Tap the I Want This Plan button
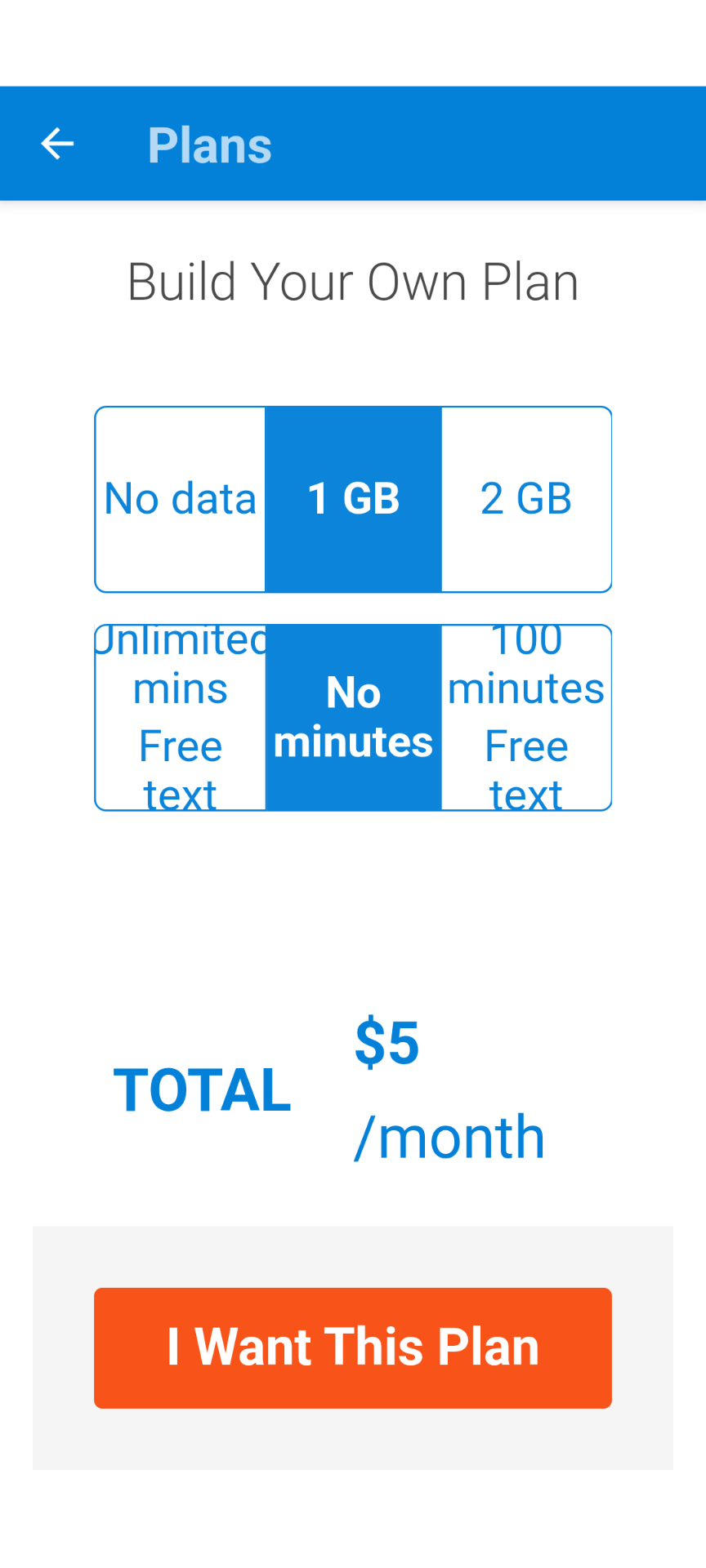The image size is (706, 1568). [353, 1347]
